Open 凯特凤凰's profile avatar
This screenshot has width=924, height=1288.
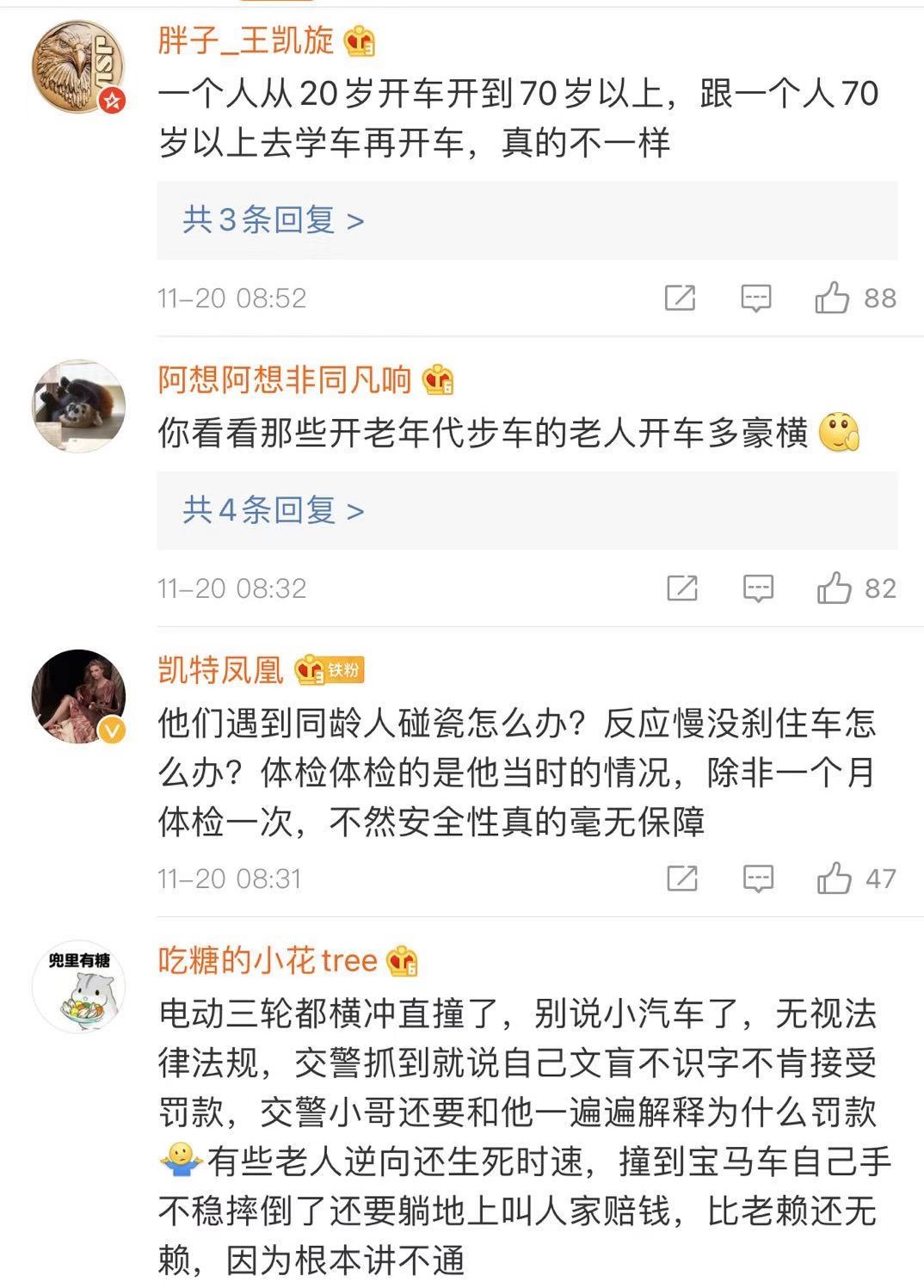coord(78,696)
